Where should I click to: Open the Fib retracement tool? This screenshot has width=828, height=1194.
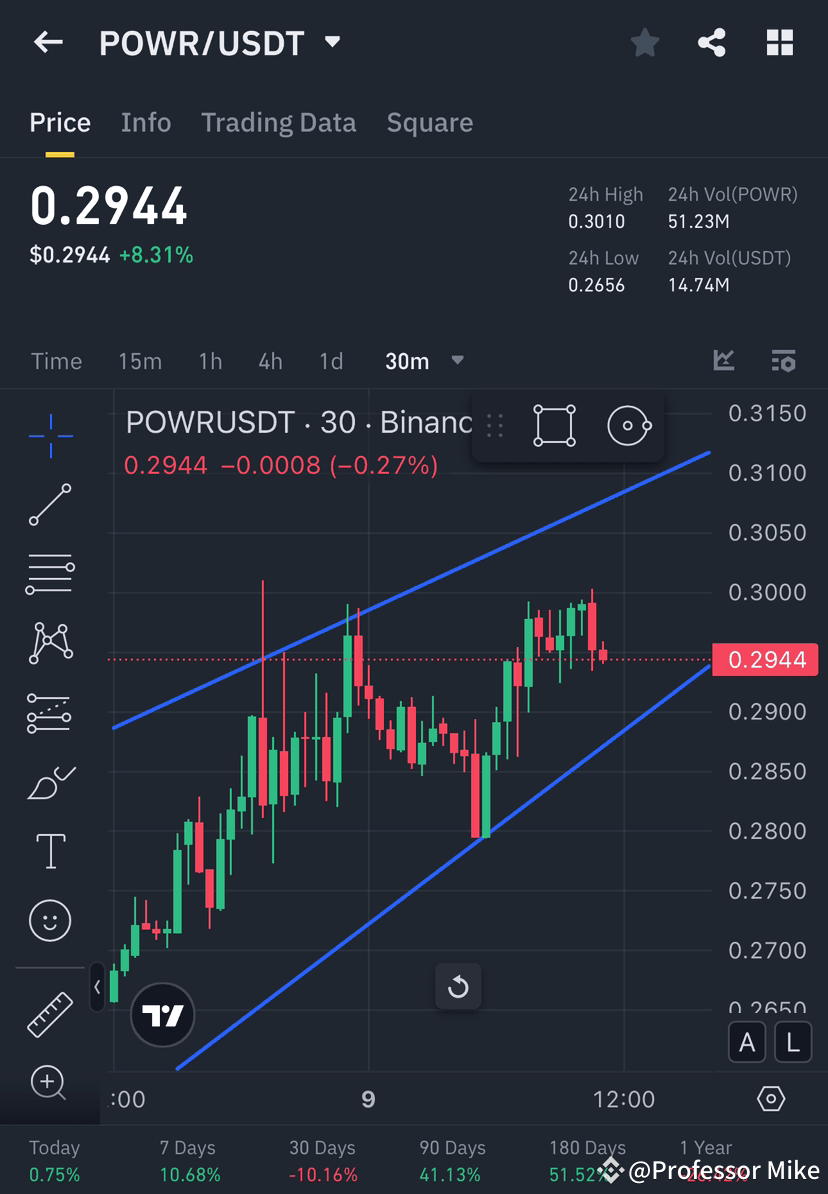50,574
